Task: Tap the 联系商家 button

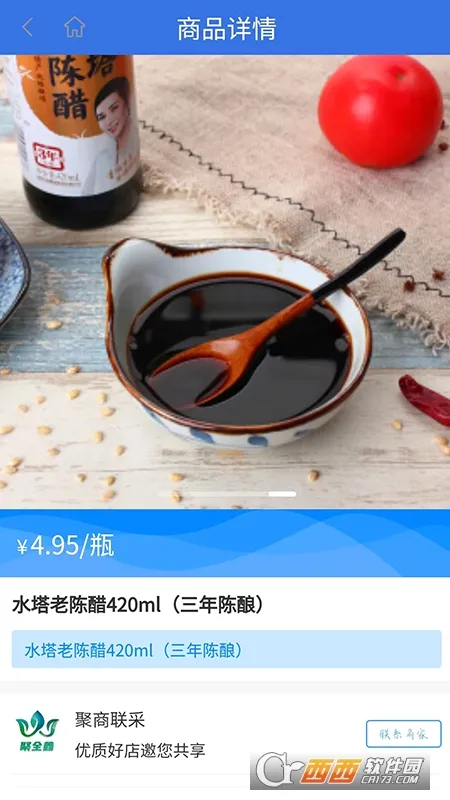Action: click(x=404, y=734)
